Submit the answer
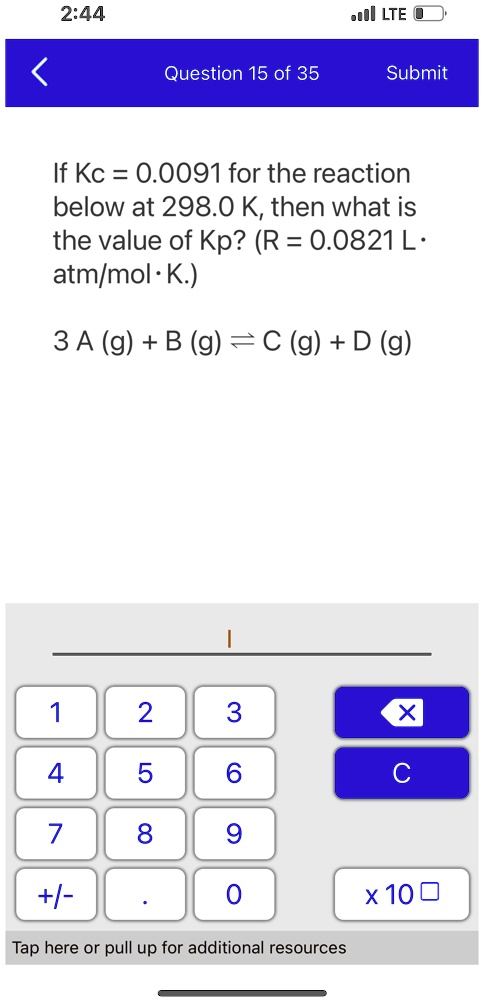483x1001 pixels. coord(417,73)
